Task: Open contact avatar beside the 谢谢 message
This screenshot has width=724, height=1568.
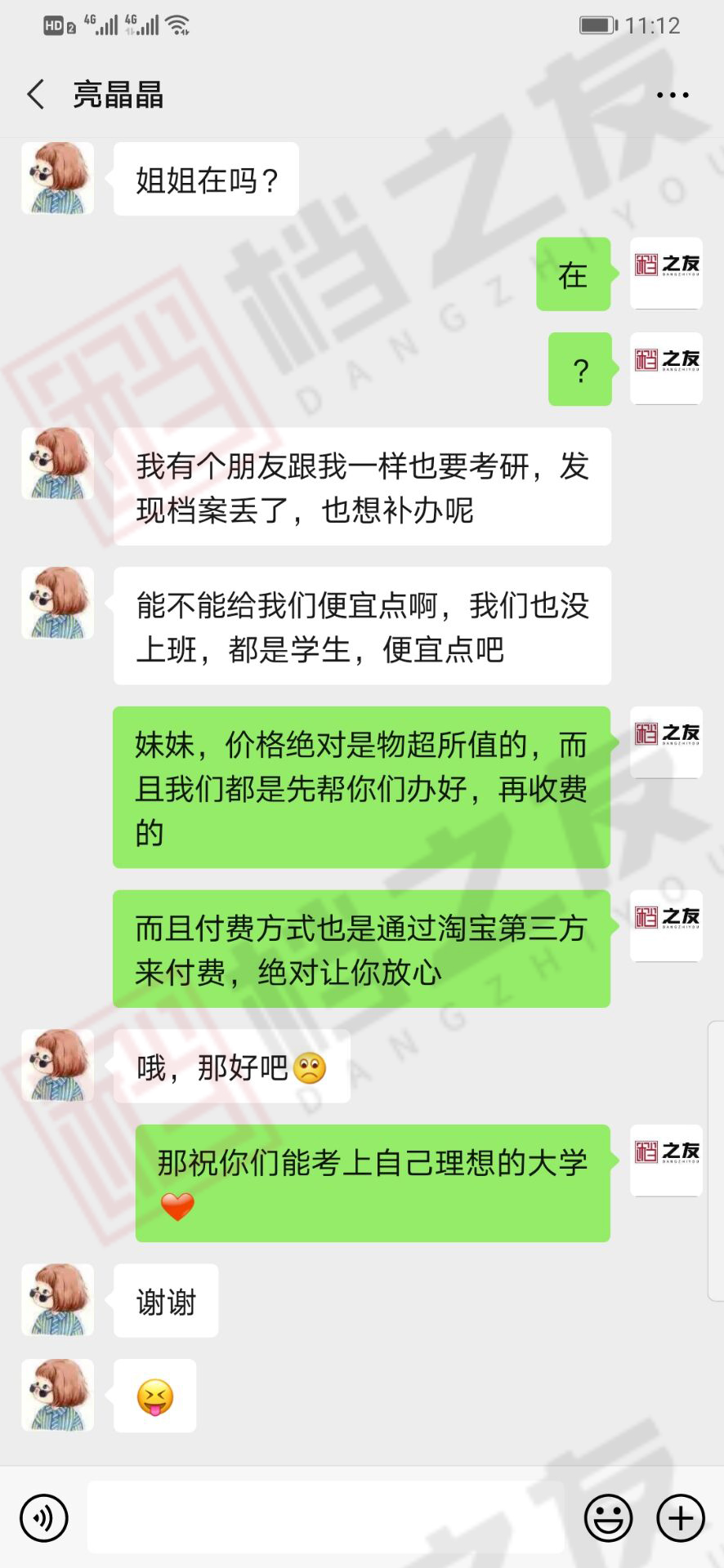Action: tap(57, 1300)
